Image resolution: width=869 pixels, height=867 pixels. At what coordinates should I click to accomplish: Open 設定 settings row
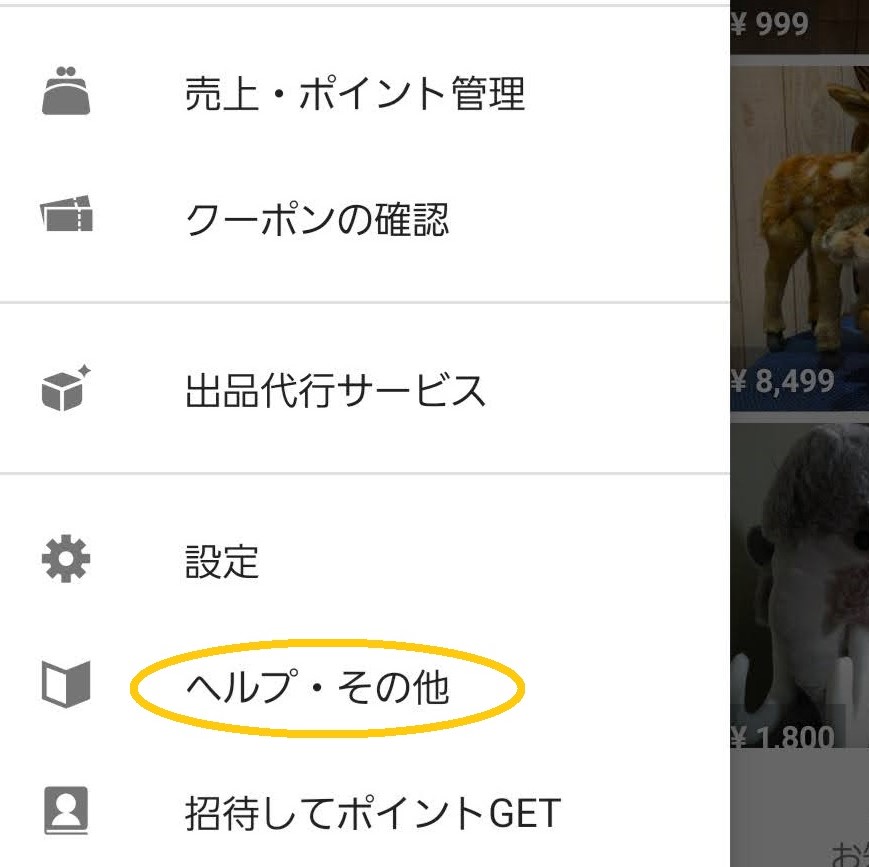click(x=222, y=561)
